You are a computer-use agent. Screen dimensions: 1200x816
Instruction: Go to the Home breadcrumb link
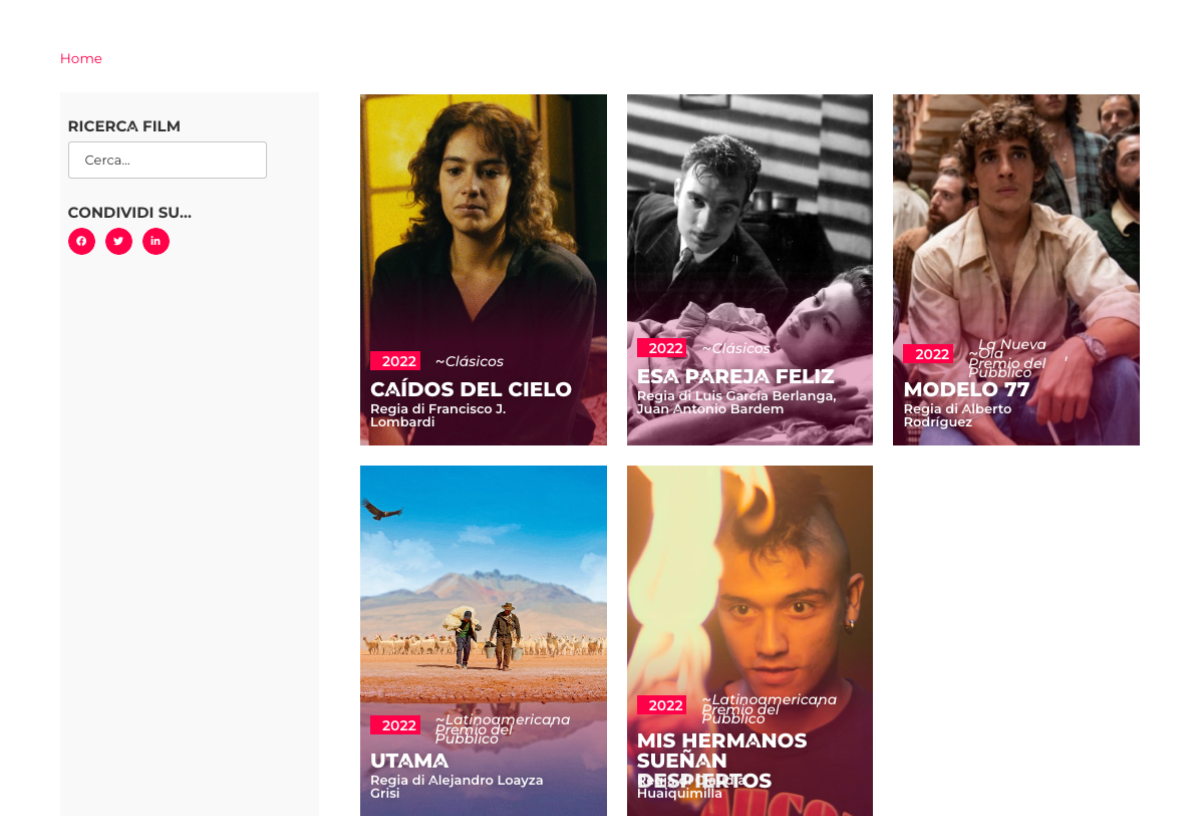pyautogui.click(x=81, y=59)
